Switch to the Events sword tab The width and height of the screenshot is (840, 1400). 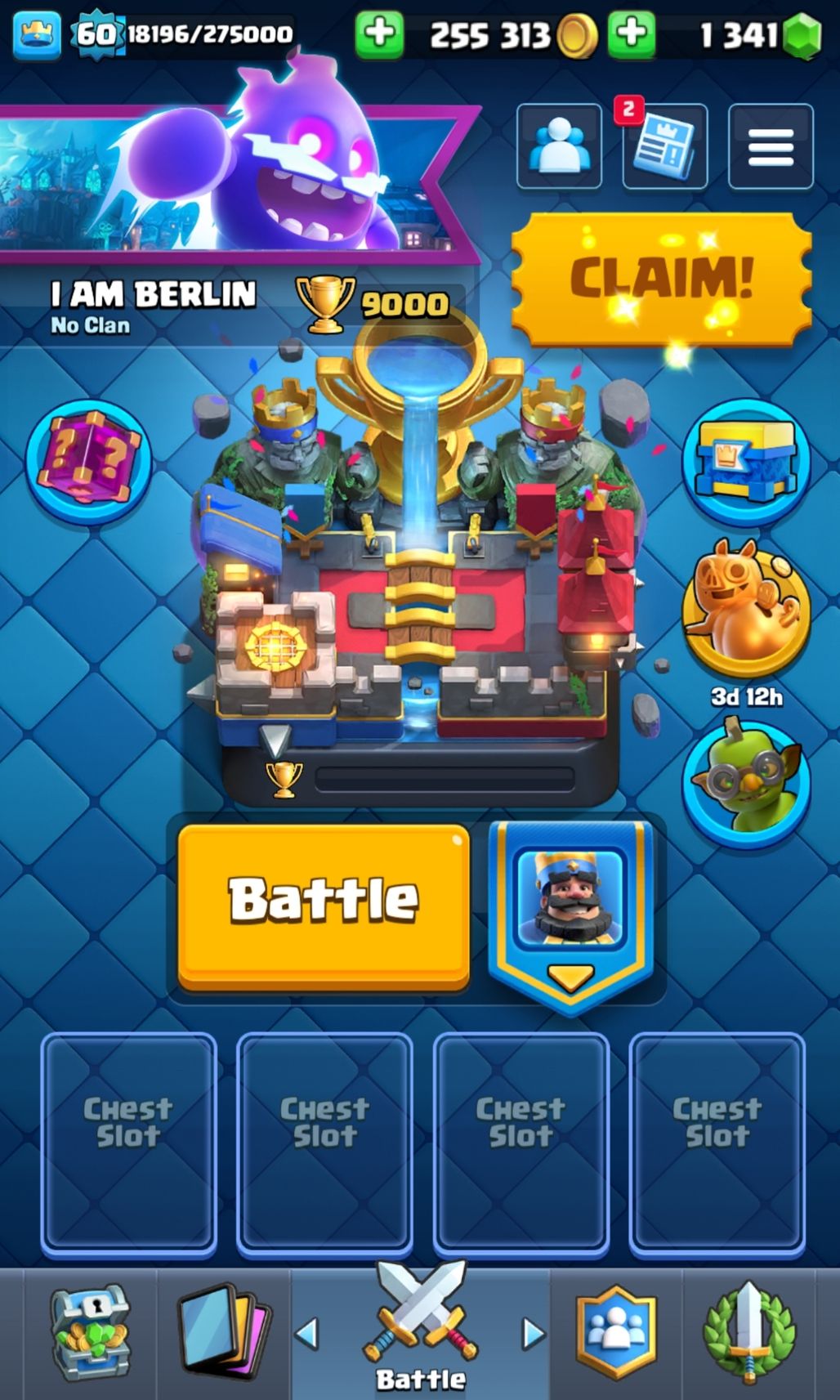coord(748,1332)
